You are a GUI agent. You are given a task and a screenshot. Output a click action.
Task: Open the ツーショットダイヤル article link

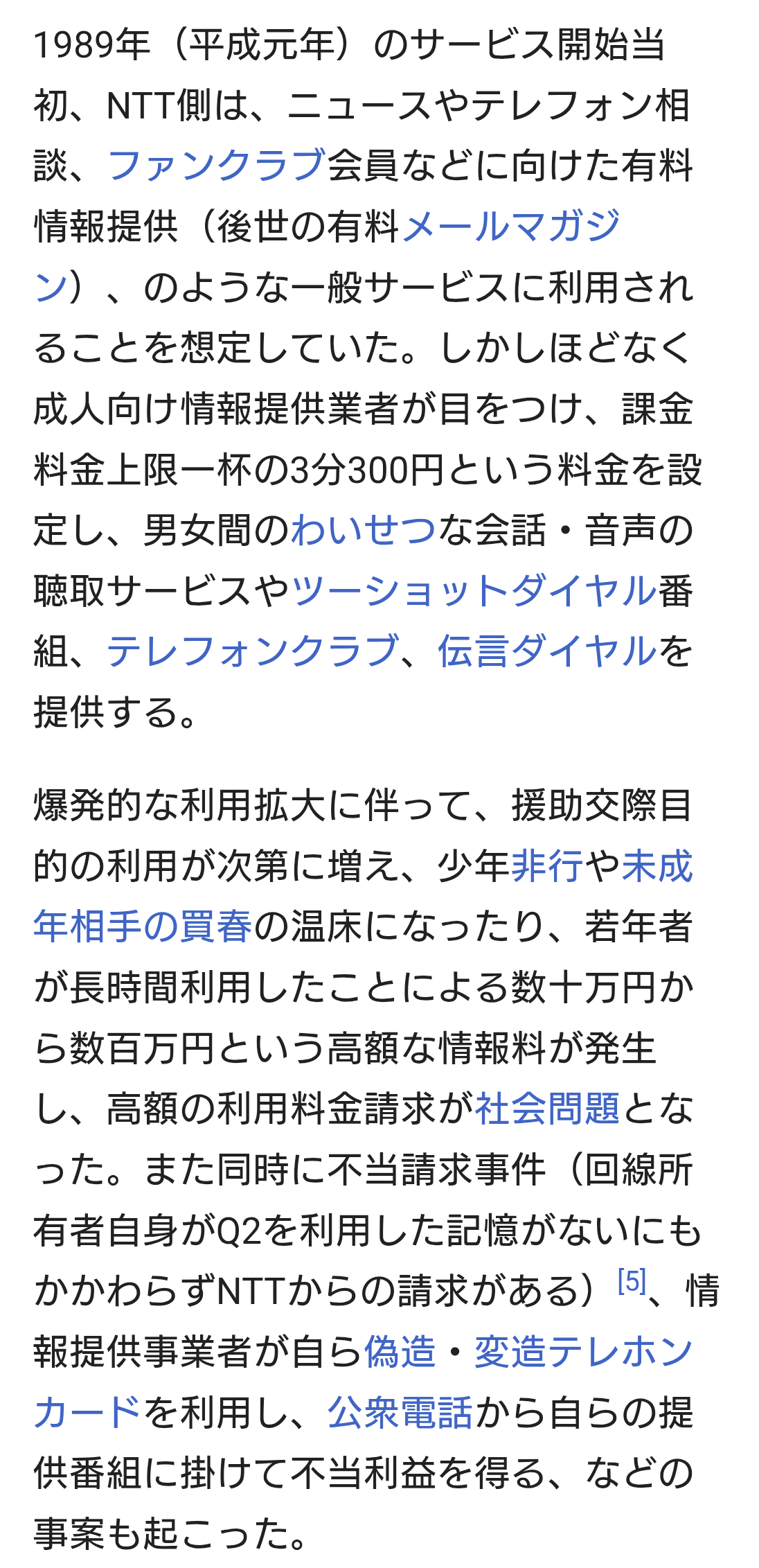(474, 591)
